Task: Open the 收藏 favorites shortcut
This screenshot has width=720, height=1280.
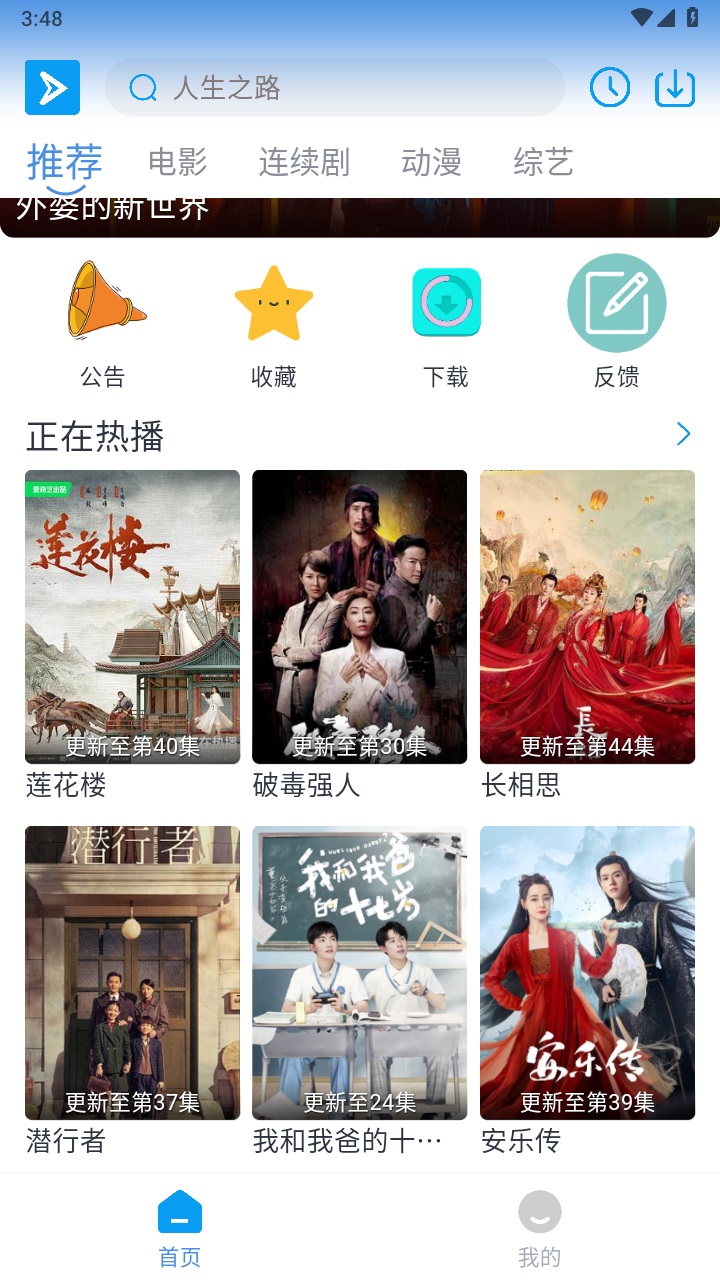Action: pyautogui.click(x=274, y=322)
